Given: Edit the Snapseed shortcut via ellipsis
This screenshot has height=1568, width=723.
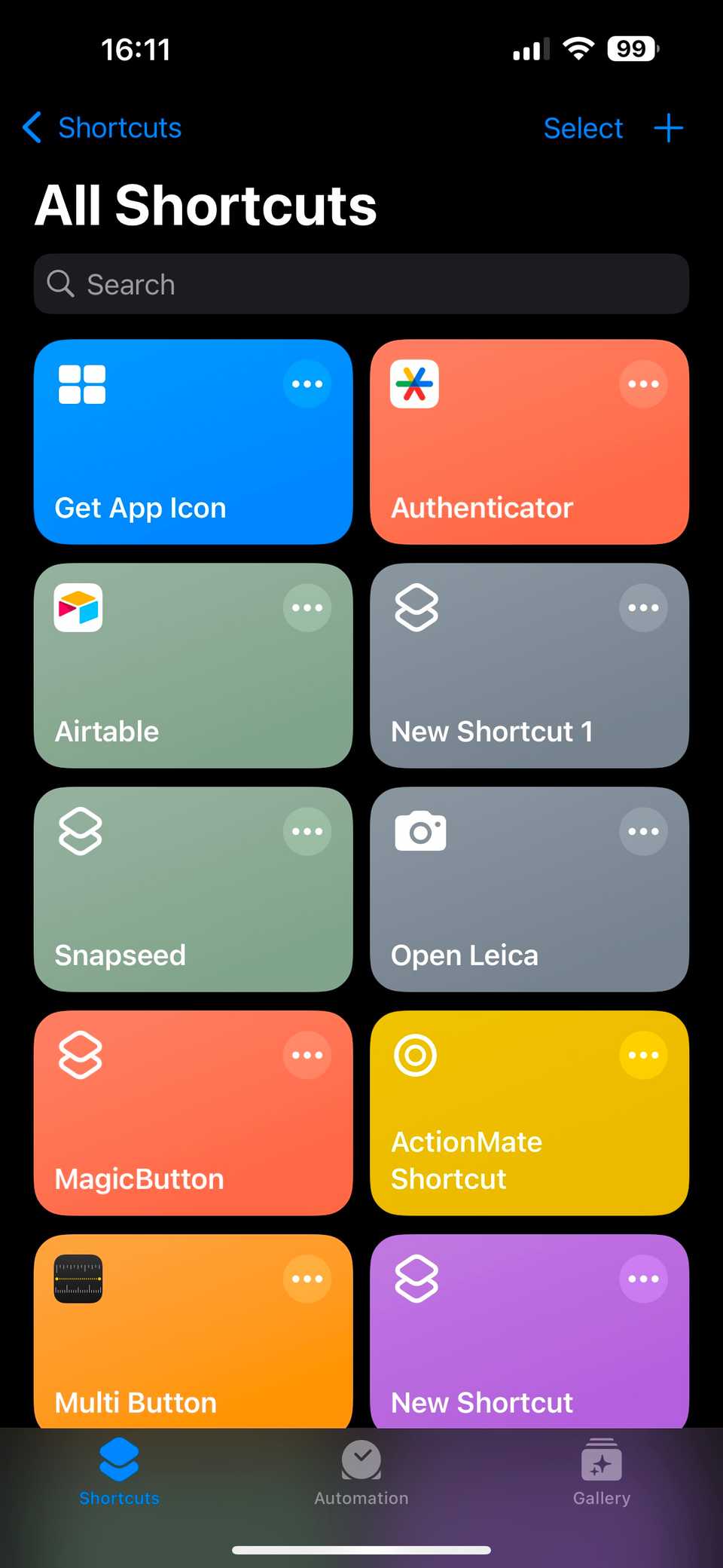Looking at the screenshot, I should pos(307,832).
